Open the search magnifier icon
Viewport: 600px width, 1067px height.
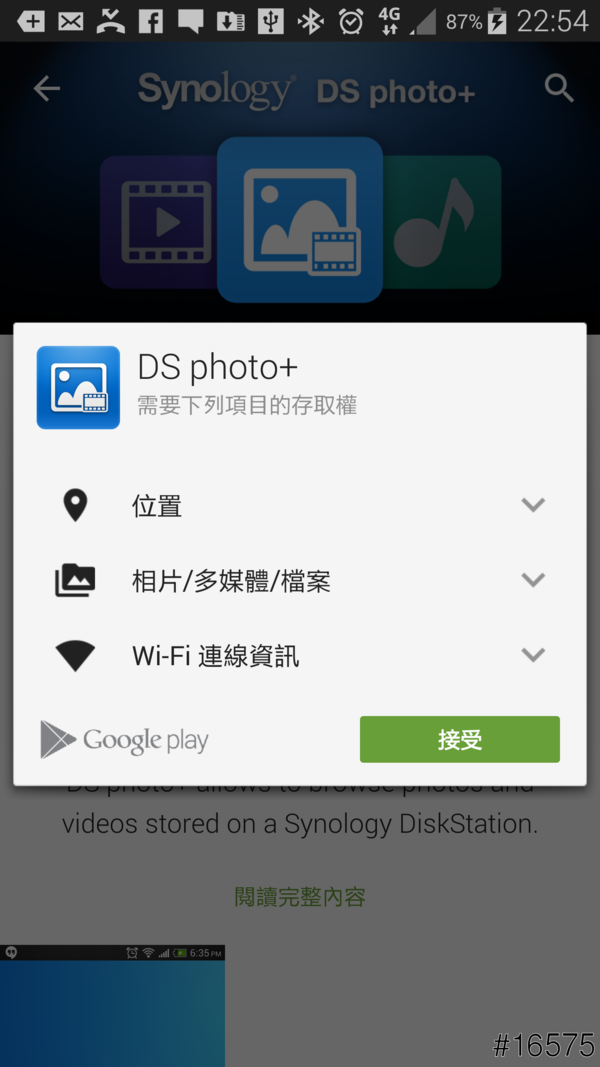pyautogui.click(x=559, y=89)
